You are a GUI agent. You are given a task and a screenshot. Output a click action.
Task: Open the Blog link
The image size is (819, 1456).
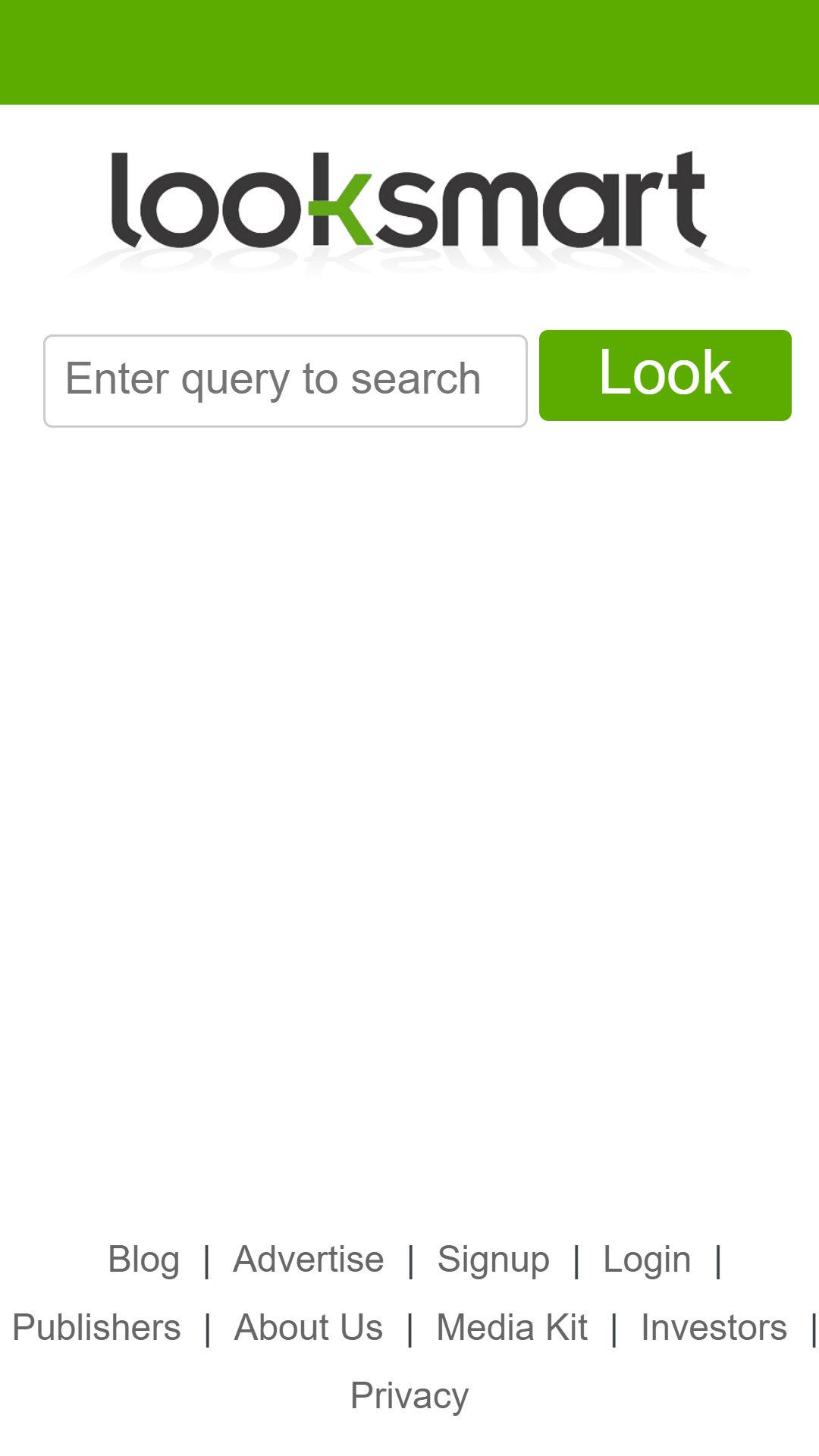(144, 1260)
